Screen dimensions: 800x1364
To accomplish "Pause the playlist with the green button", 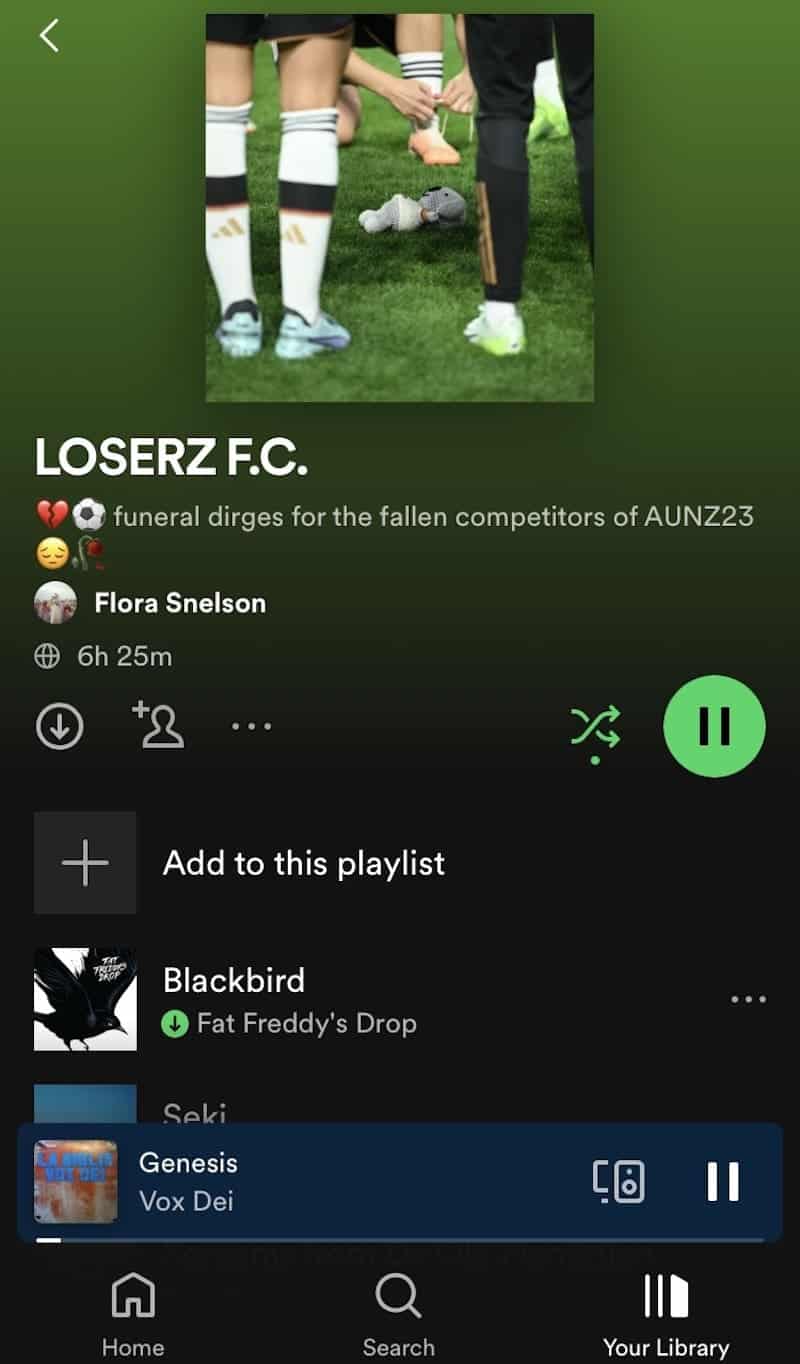I will coord(714,727).
